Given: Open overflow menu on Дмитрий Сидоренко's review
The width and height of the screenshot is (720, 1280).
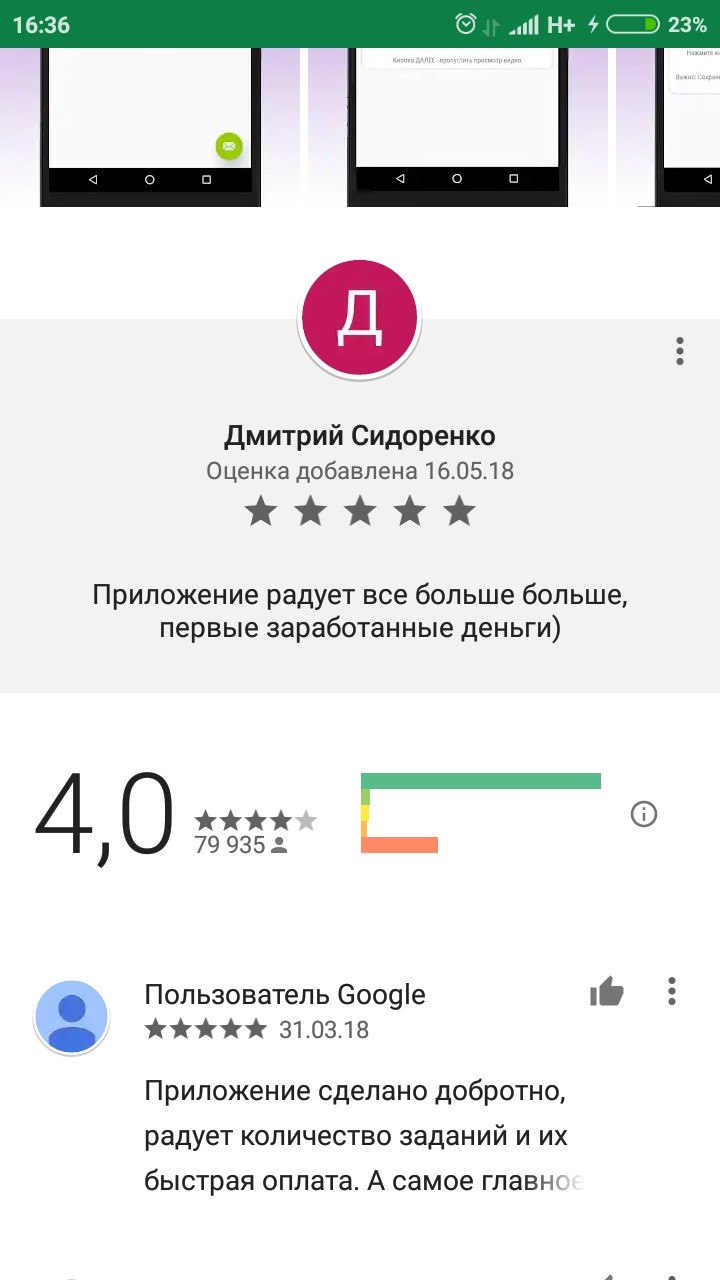Looking at the screenshot, I should [680, 351].
